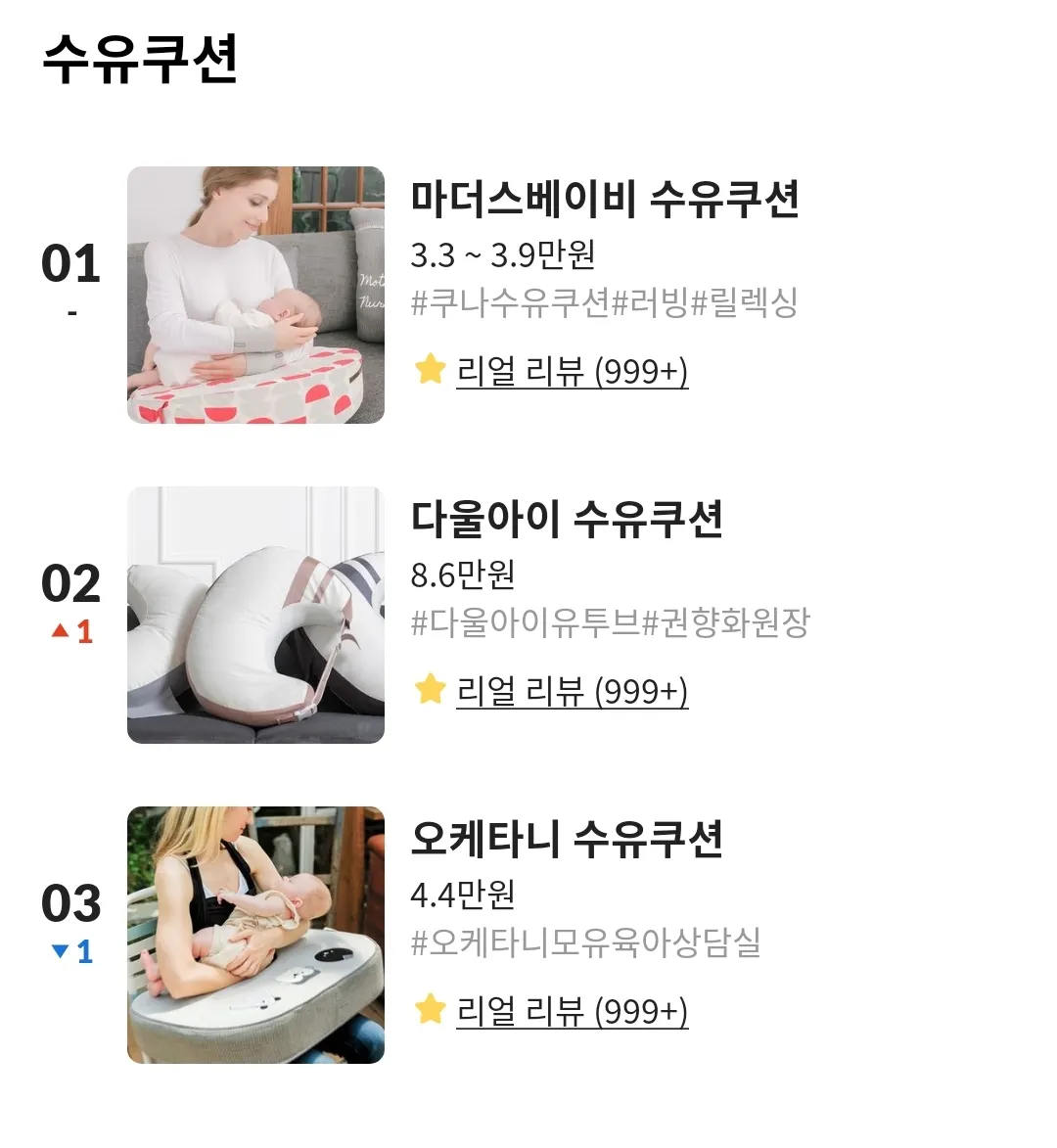Select the 다울아이 수유쿠션 title
Viewport: 1057px width, 1148px height.
click(x=567, y=520)
